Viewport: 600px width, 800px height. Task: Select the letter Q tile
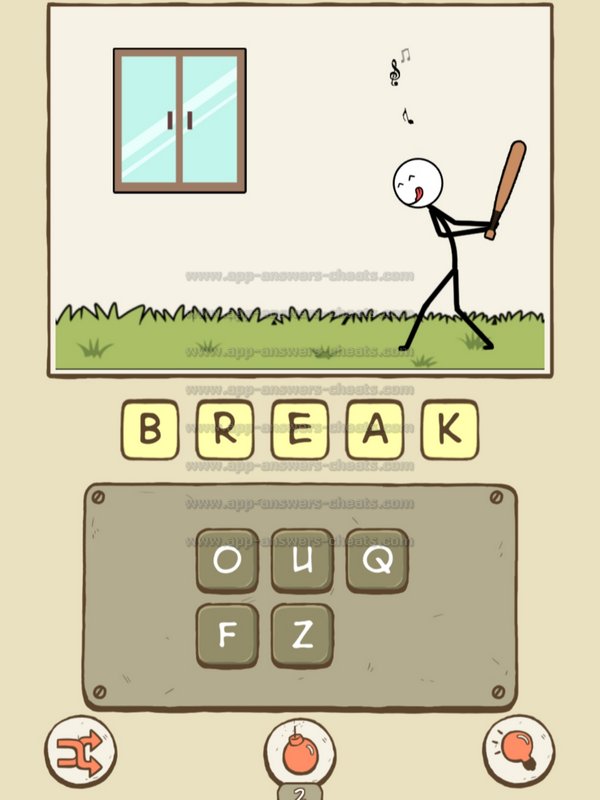(377, 562)
